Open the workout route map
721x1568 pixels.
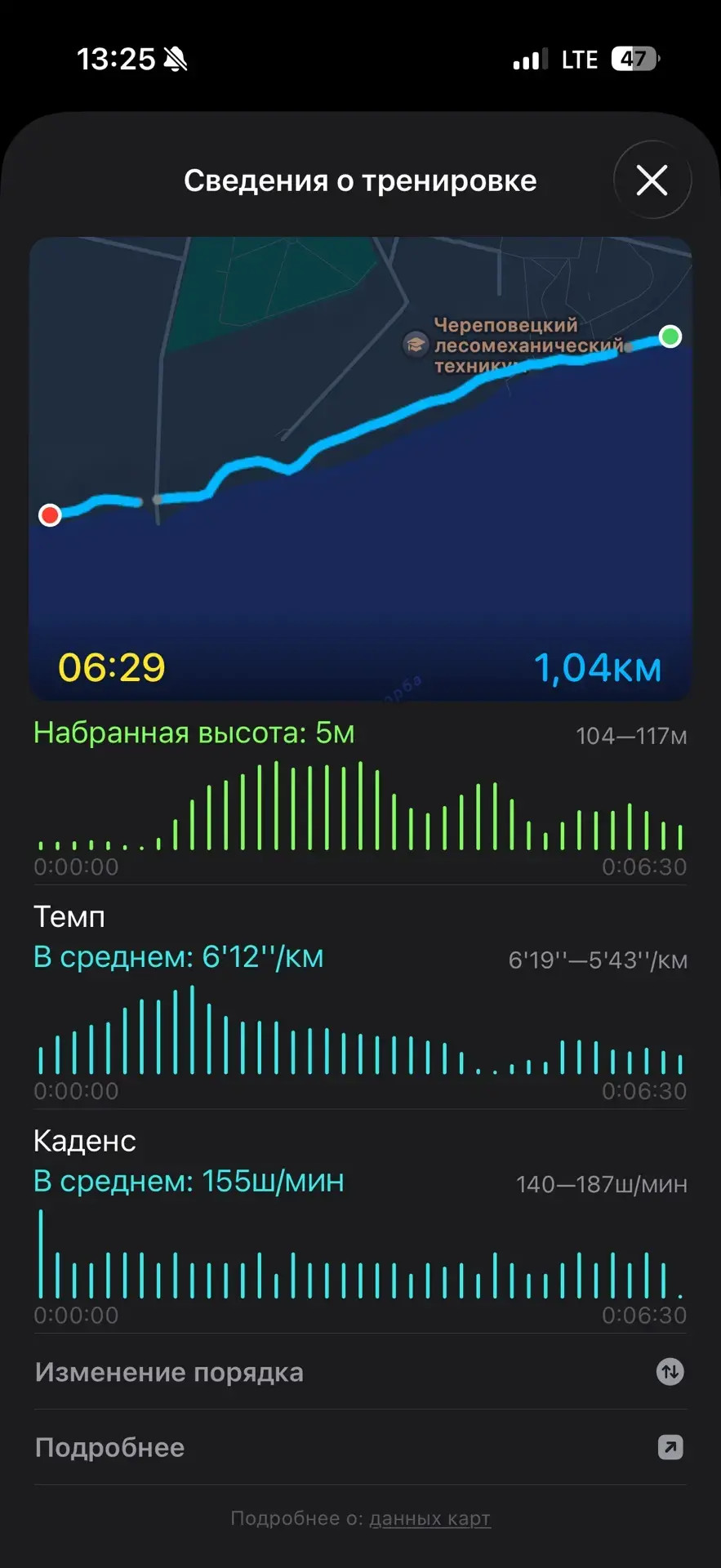(x=361, y=469)
